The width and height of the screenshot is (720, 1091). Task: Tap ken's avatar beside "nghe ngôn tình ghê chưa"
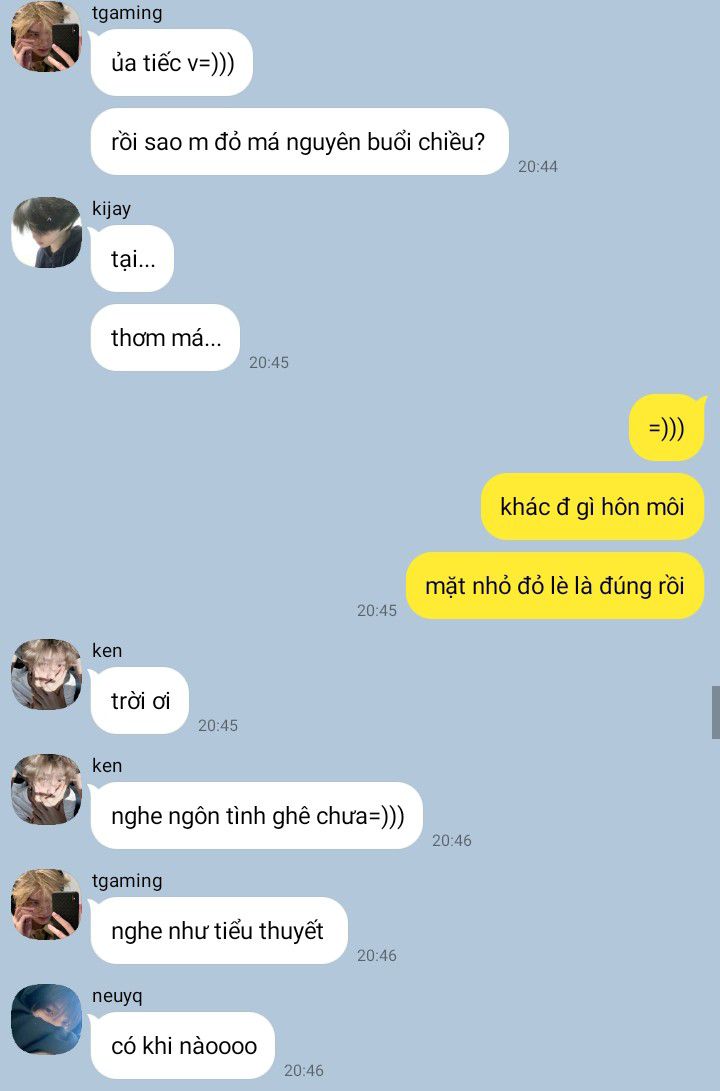click(x=47, y=789)
